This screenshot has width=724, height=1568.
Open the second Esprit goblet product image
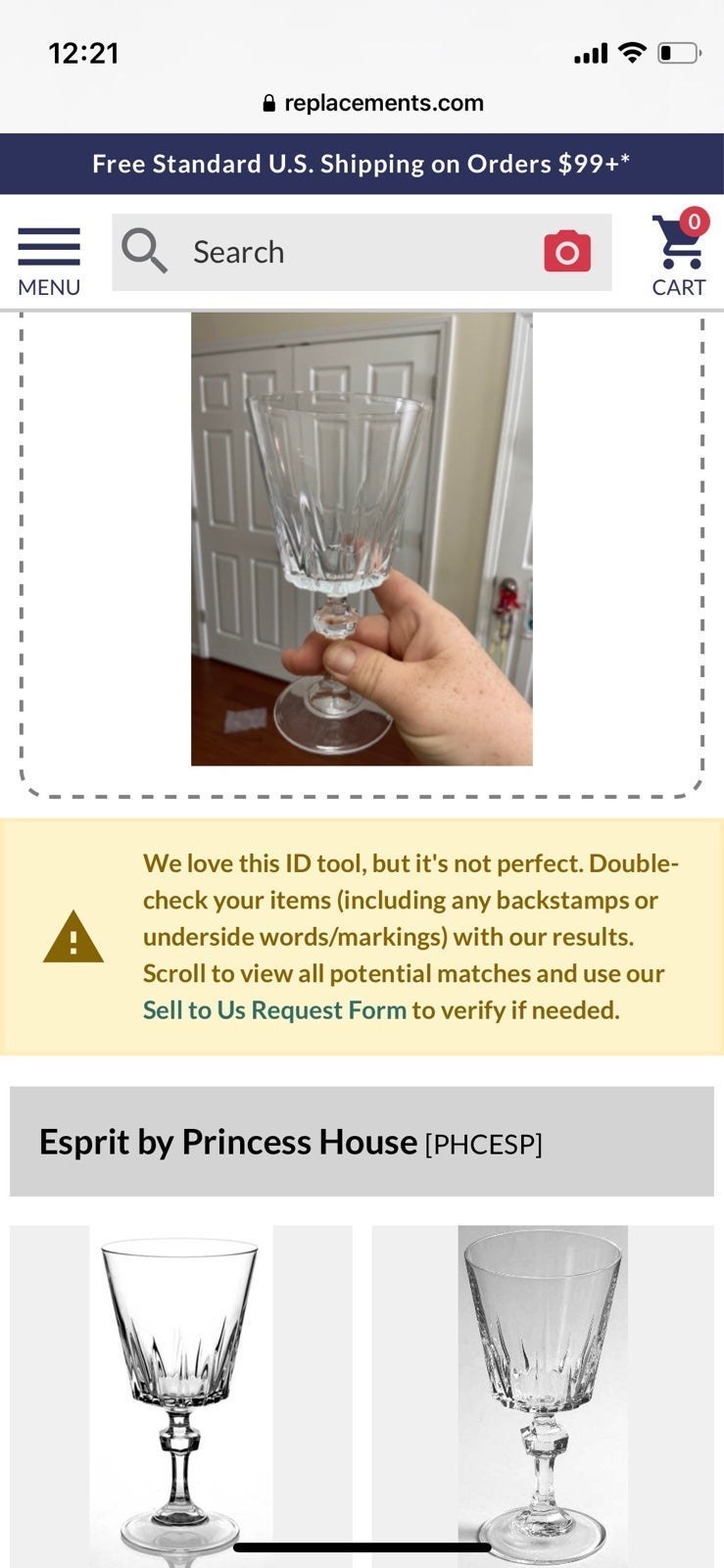(x=543, y=1396)
